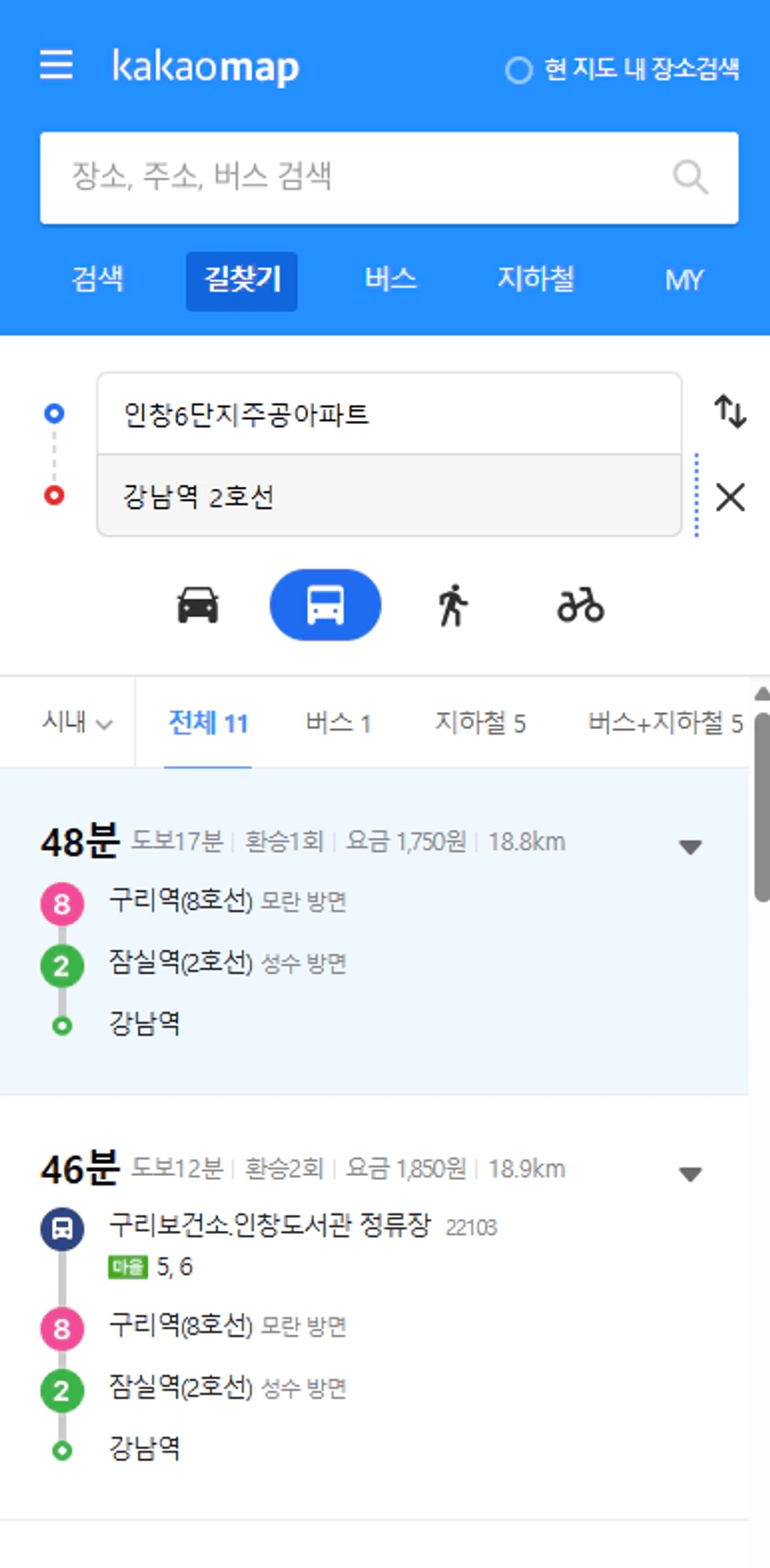The height and width of the screenshot is (1568, 770).
Task: Edit the destination 강남역 2호선 field
Action: 389,495
